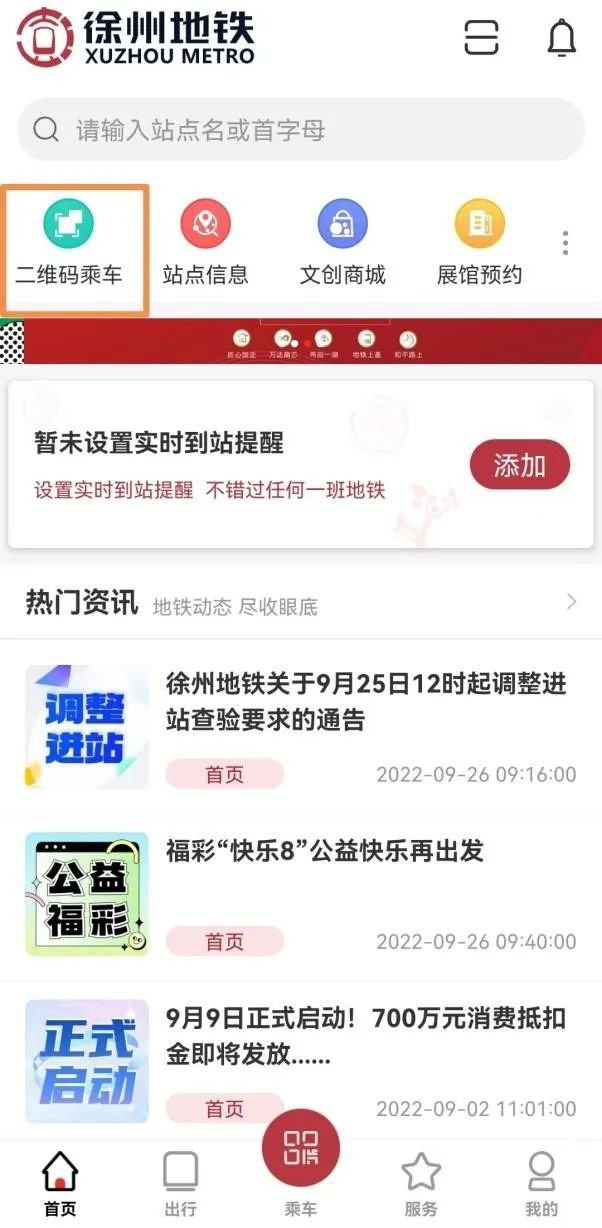602x1228 pixels.
Task: Open 文创商城 store shortcut
Action: (x=342, y=243)
